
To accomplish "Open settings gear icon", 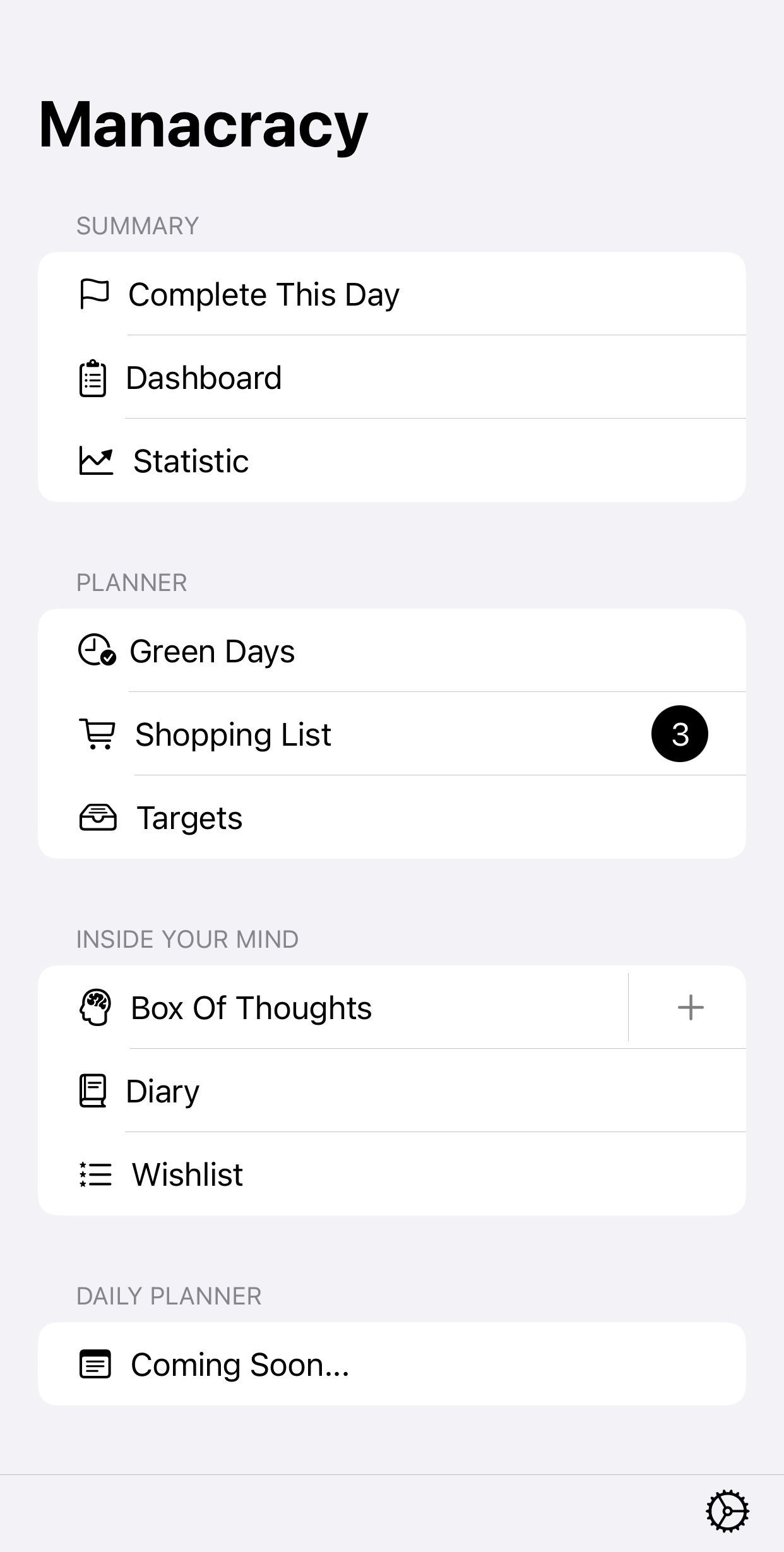I will [x=727, y=1512].
